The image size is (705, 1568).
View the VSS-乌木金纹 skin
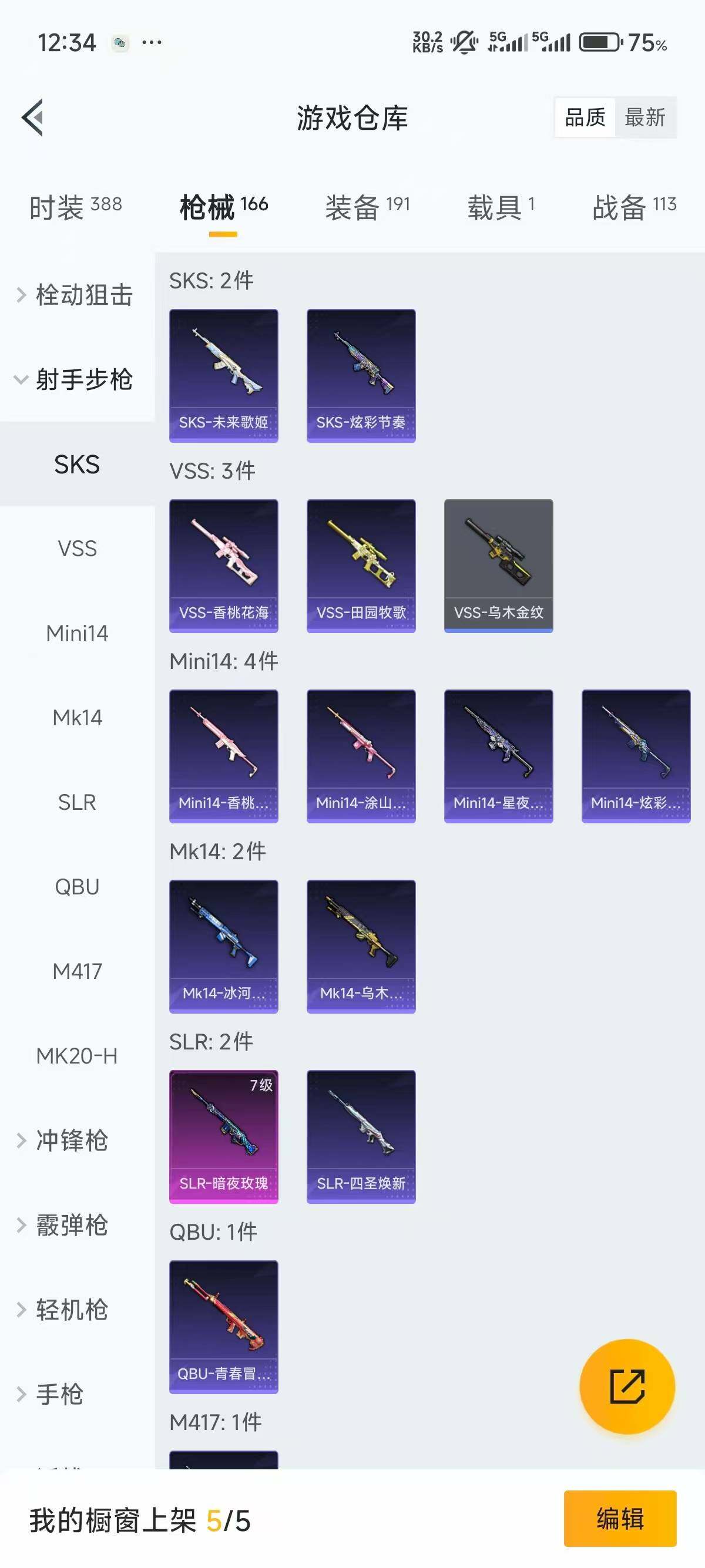[499, 566]
